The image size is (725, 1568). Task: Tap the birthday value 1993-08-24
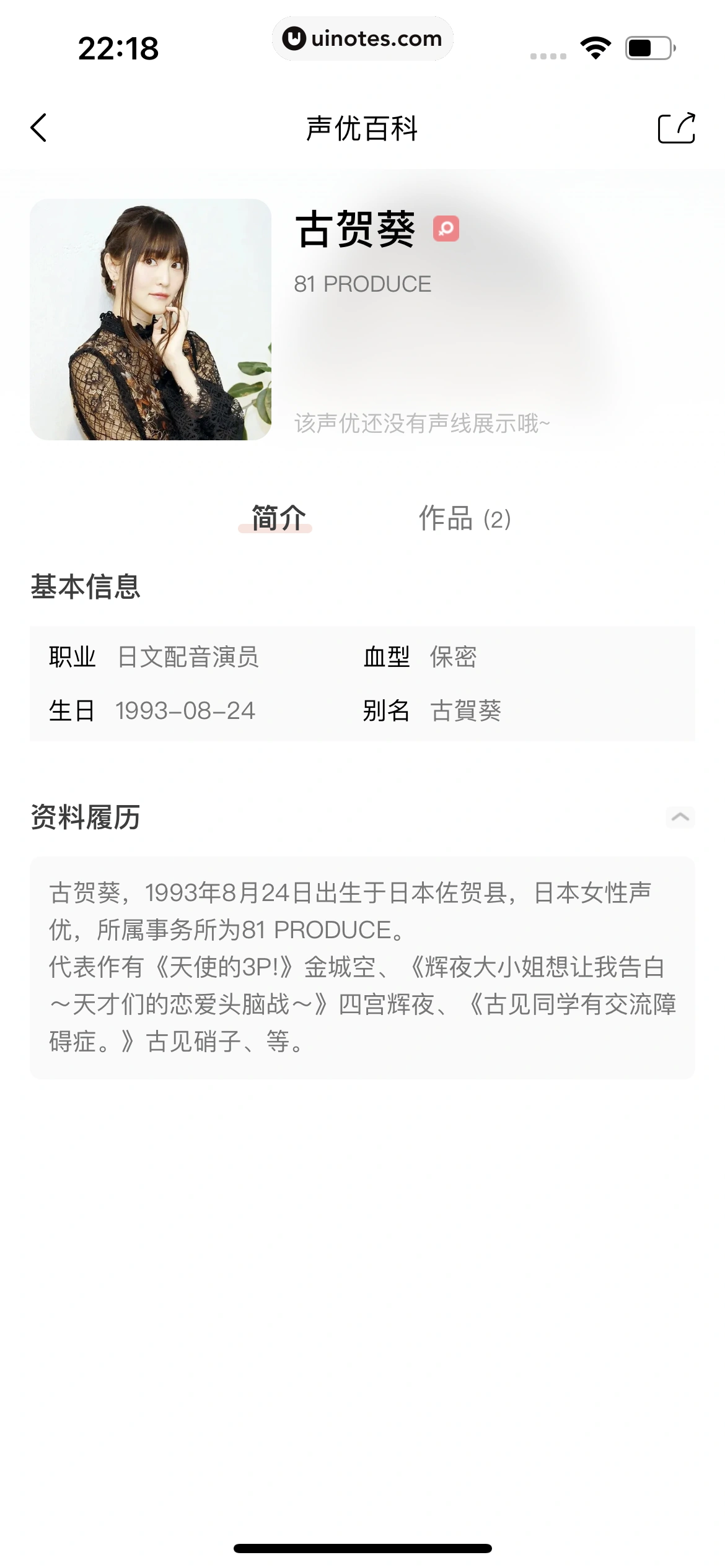(186, 712)
